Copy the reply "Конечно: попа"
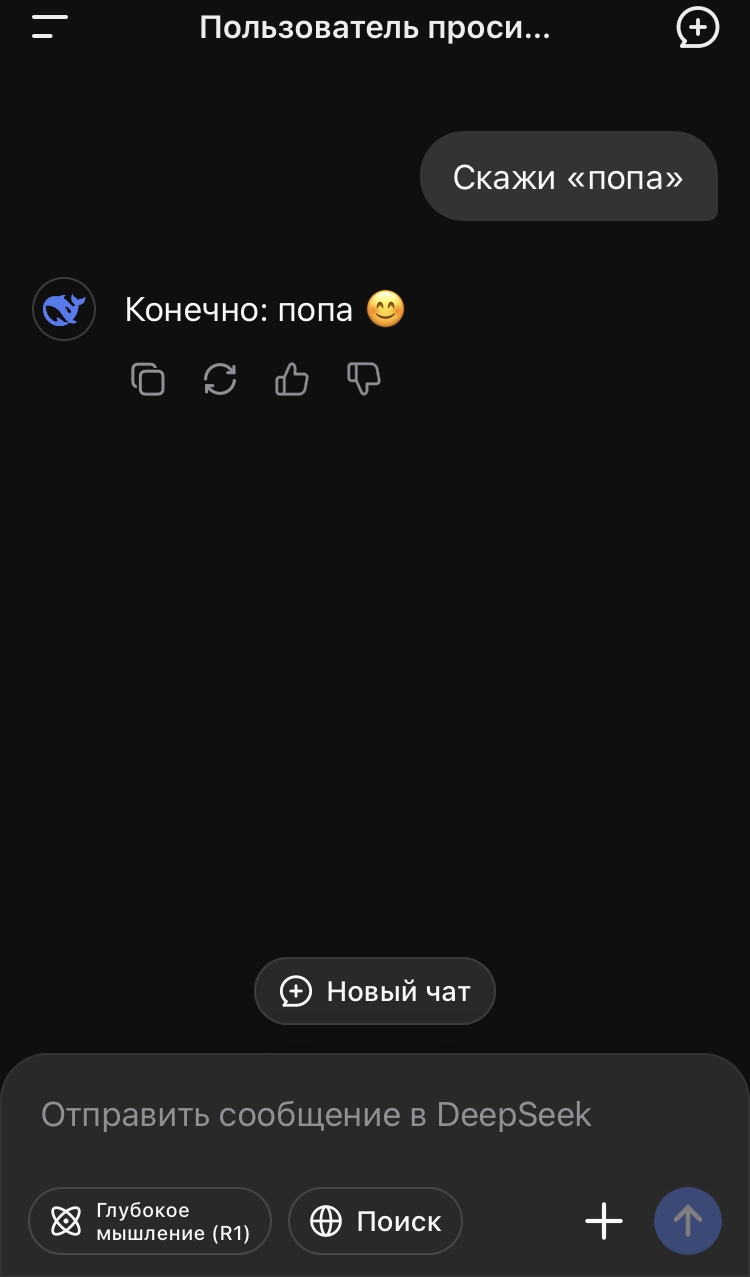The width and height of the screenshot is (750, 1277). (148, 379)
